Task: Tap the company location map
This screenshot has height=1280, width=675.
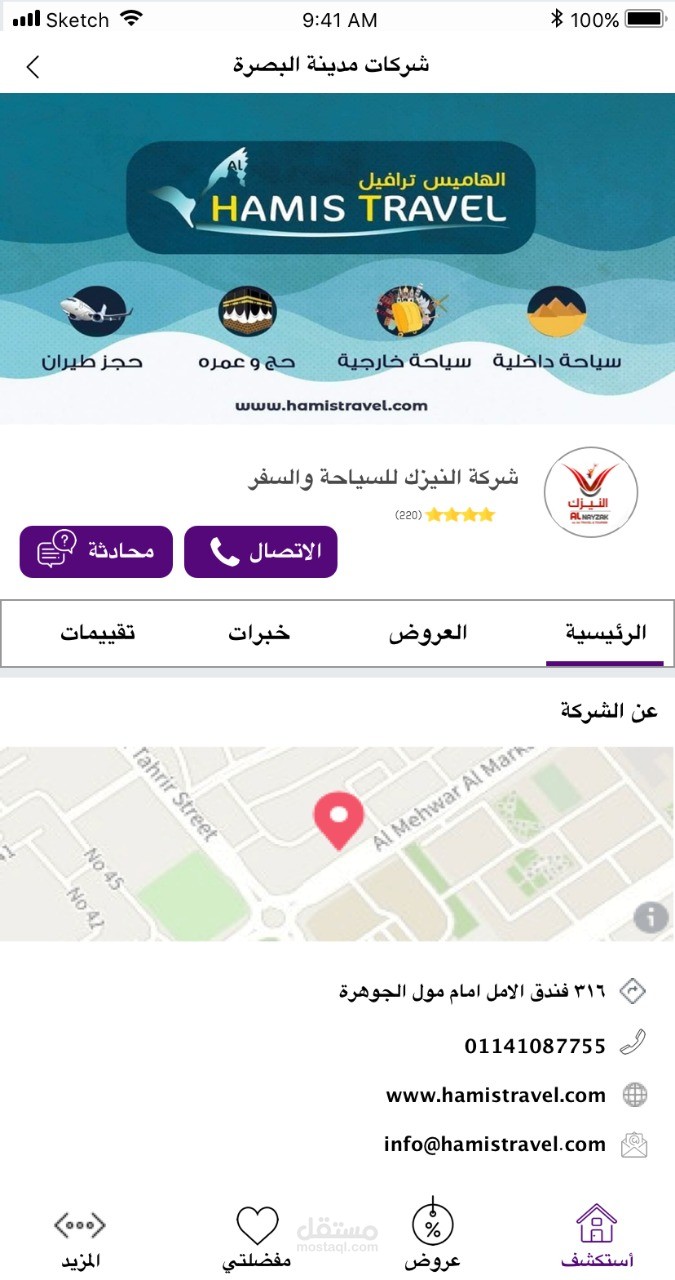Action: (x=338, y=843)
